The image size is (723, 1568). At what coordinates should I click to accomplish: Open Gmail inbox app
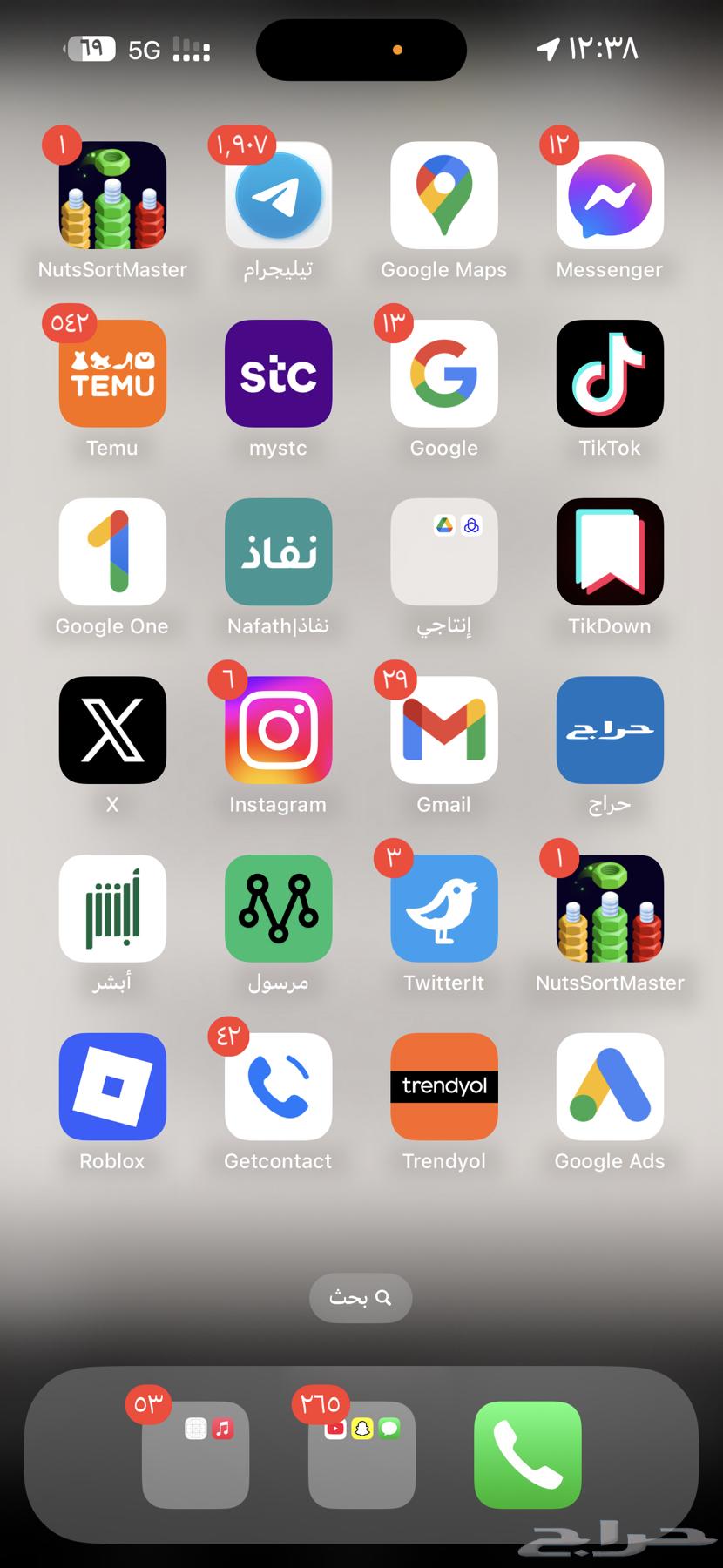[x=443, y=730]
